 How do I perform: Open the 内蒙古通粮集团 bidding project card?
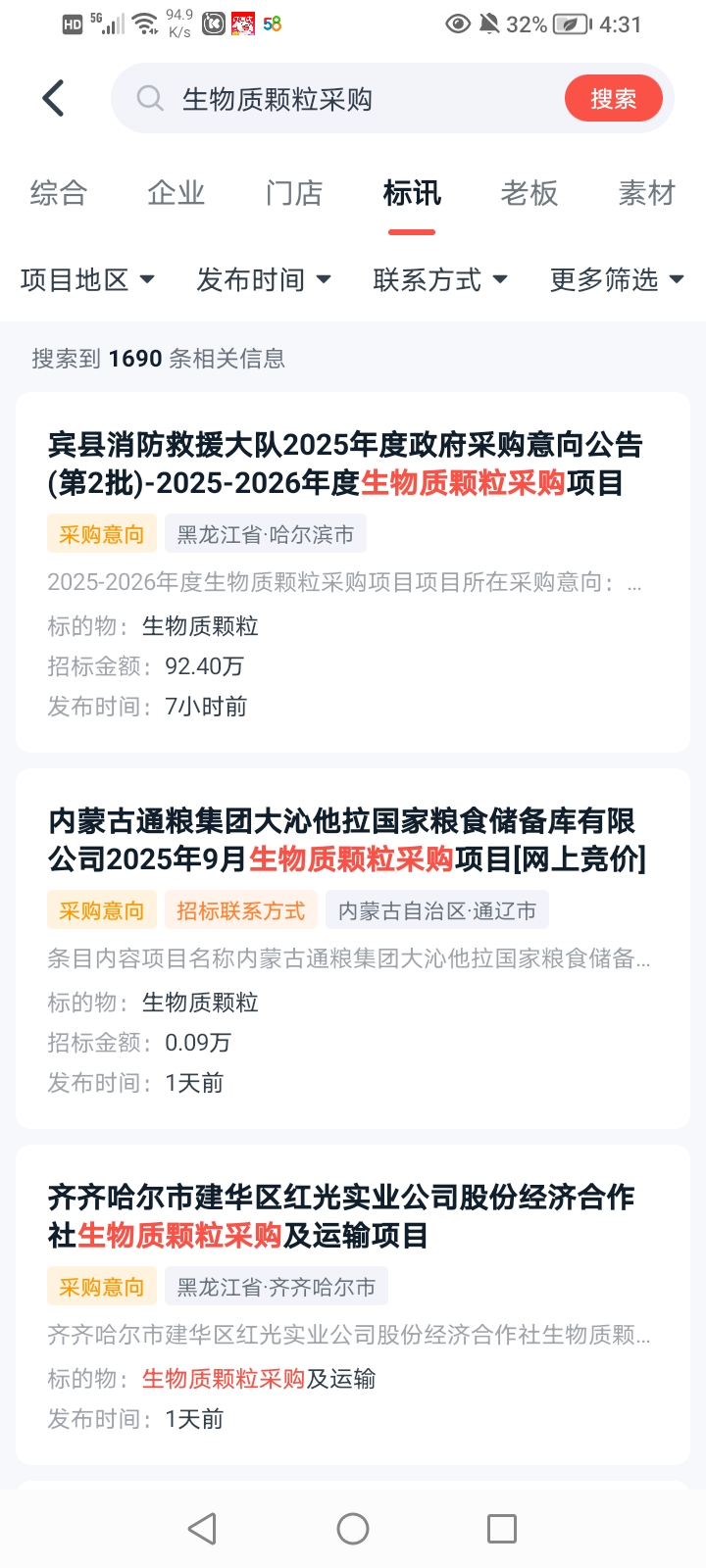345,840
